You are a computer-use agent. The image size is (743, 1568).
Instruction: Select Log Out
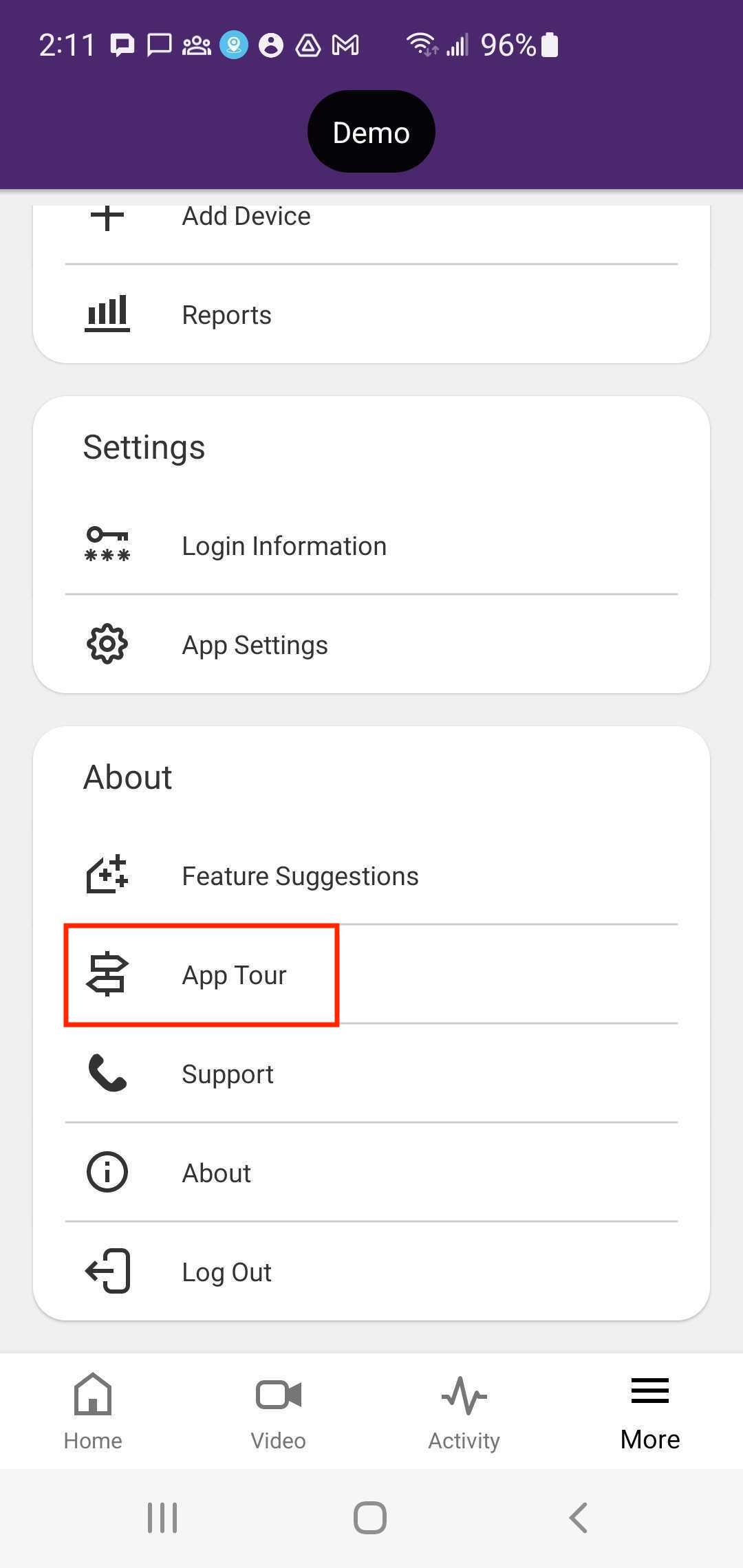tap(226, 1272)
